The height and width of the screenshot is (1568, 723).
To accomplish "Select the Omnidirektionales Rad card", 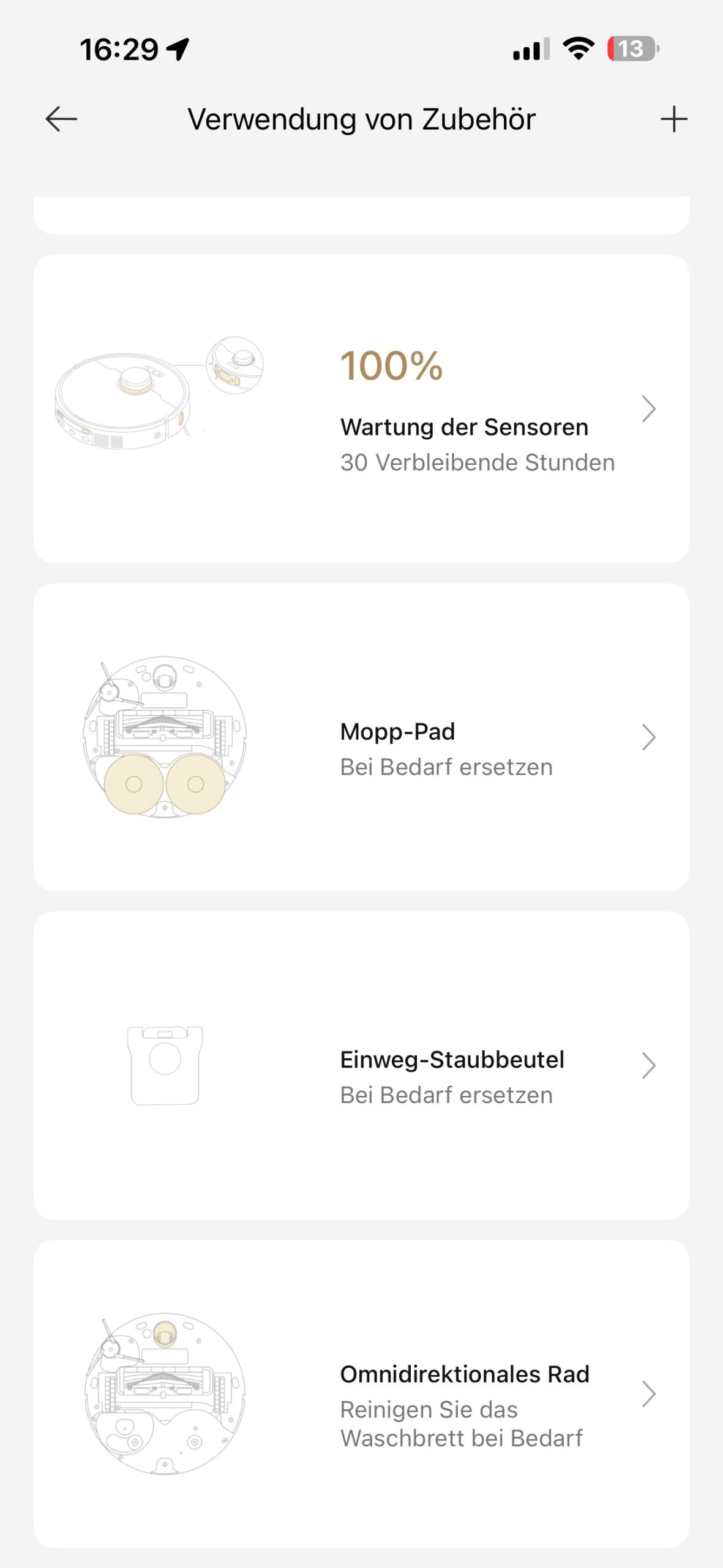I will (361, 1393).
